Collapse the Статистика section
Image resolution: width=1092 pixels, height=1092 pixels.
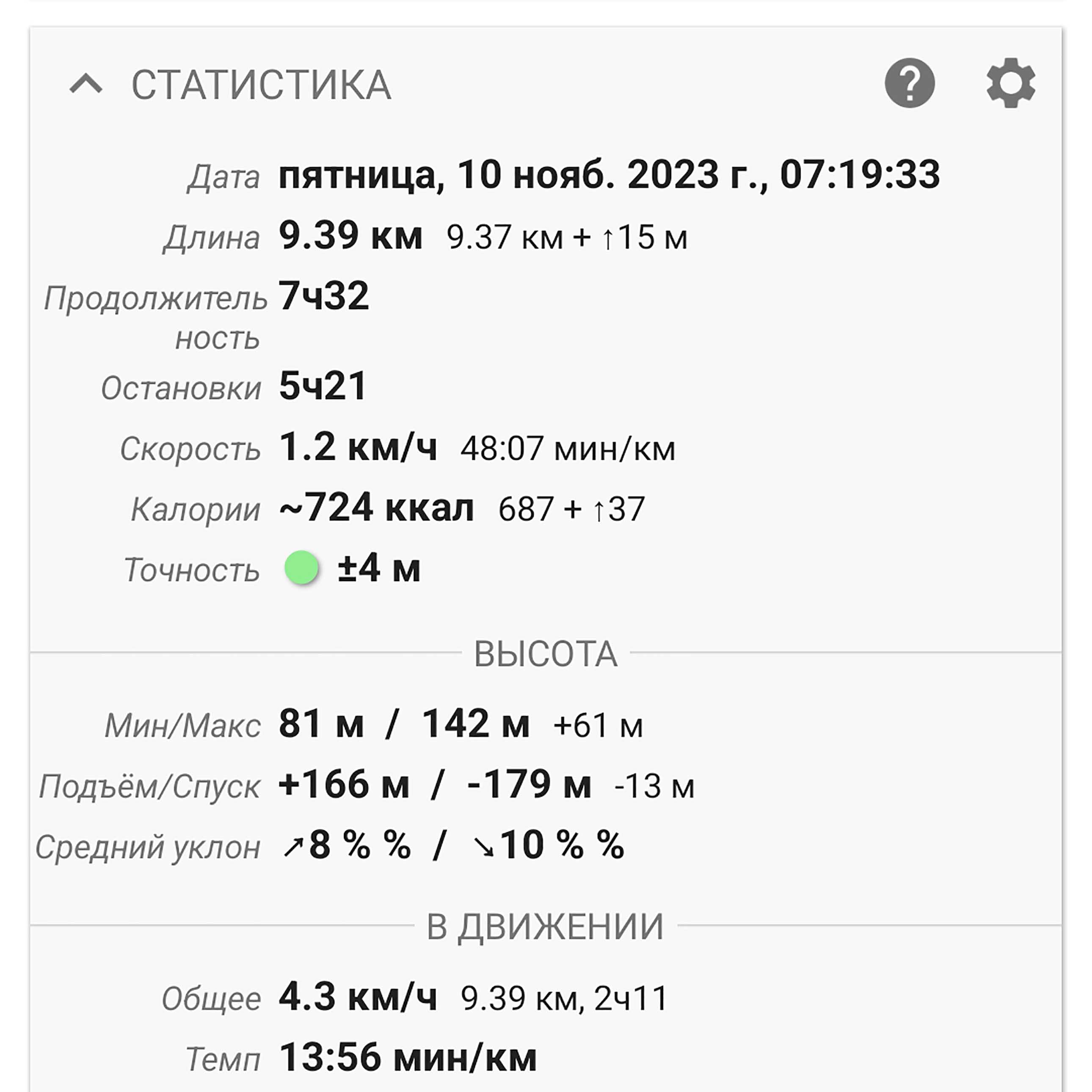86,84
